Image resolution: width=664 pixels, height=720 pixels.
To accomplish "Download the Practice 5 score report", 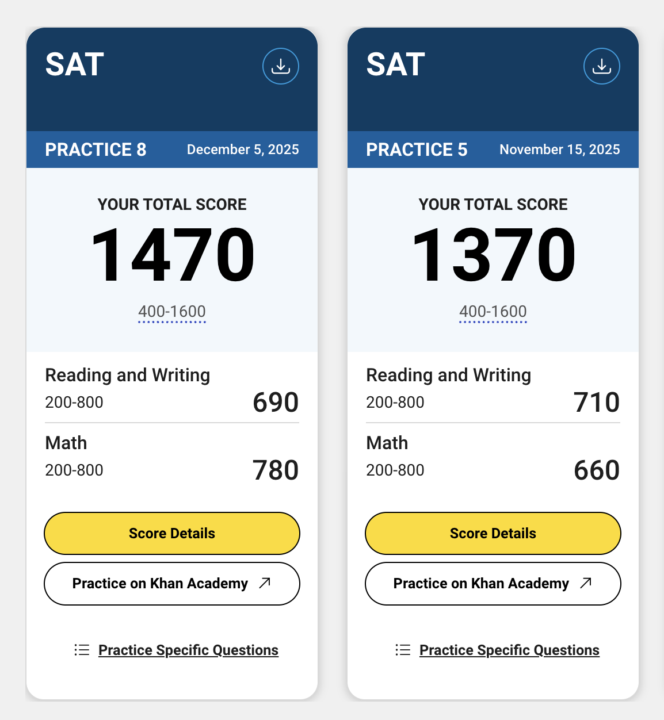I will tap(602, 67).
